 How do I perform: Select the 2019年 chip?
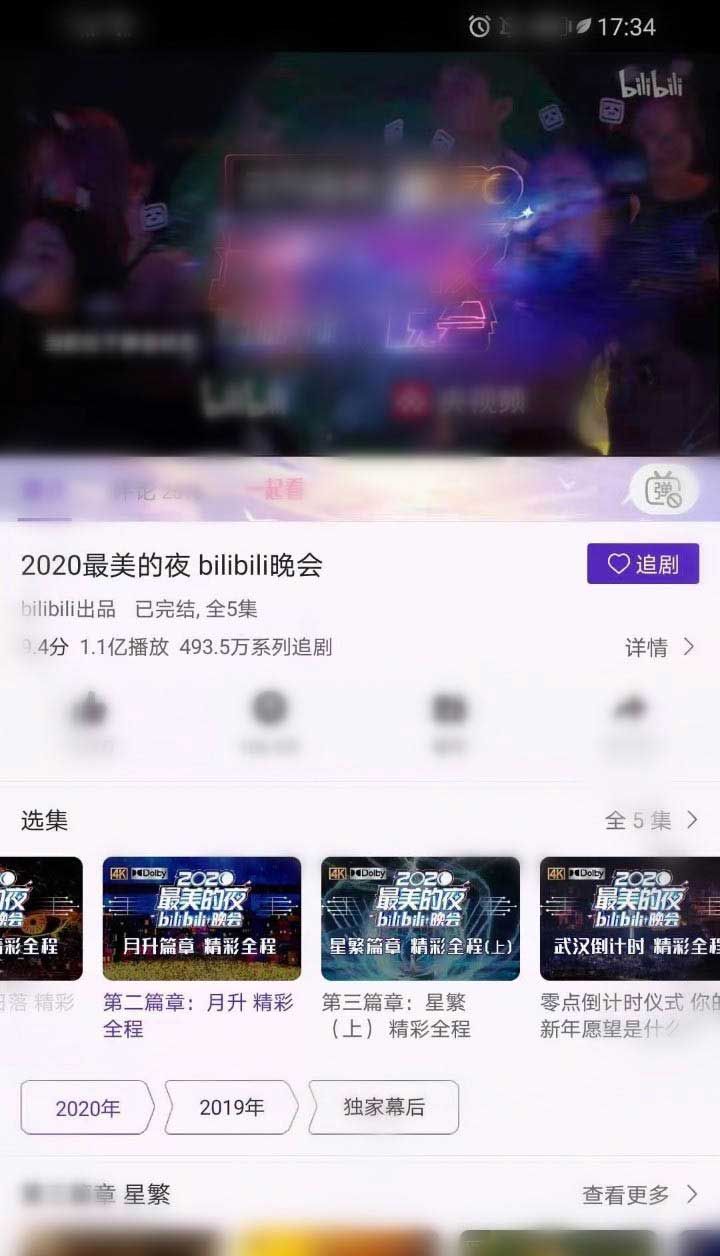coord(231,1107)
